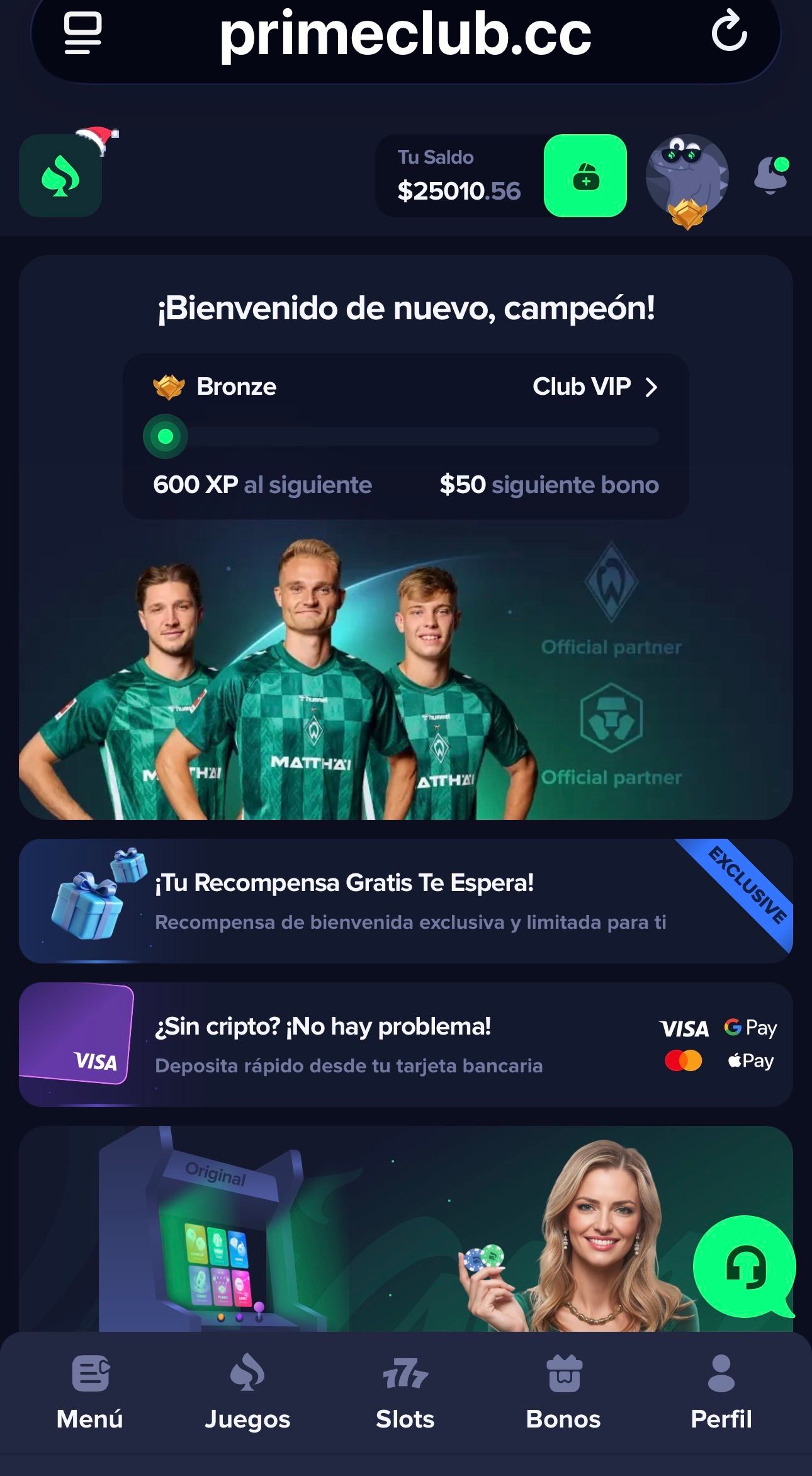Open the notifications bell

tap(771, 176)
